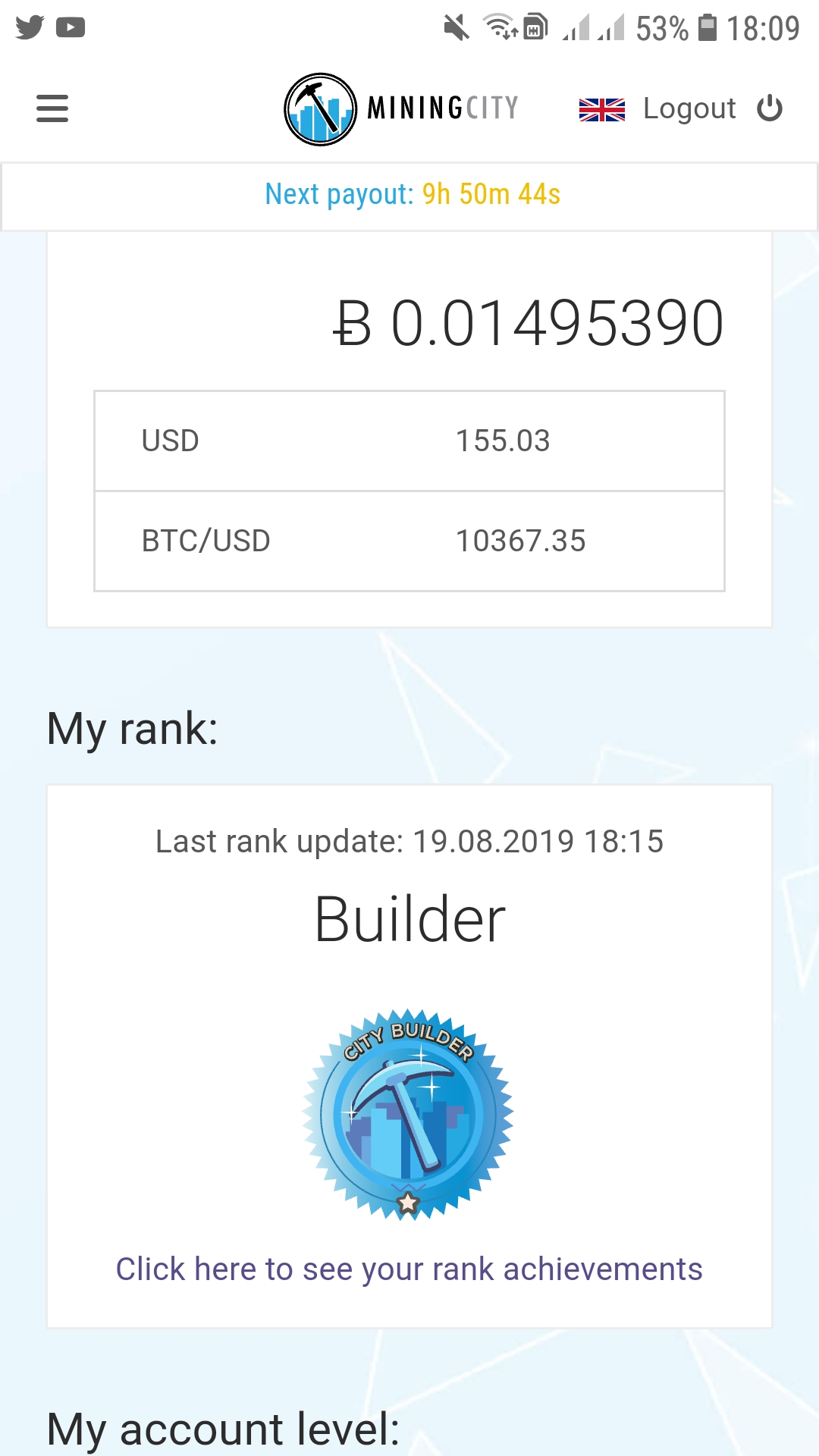This screenshot has height=1456, width=819.
Task: Click here to see your rank achievements
Action: click(409, 1269)
